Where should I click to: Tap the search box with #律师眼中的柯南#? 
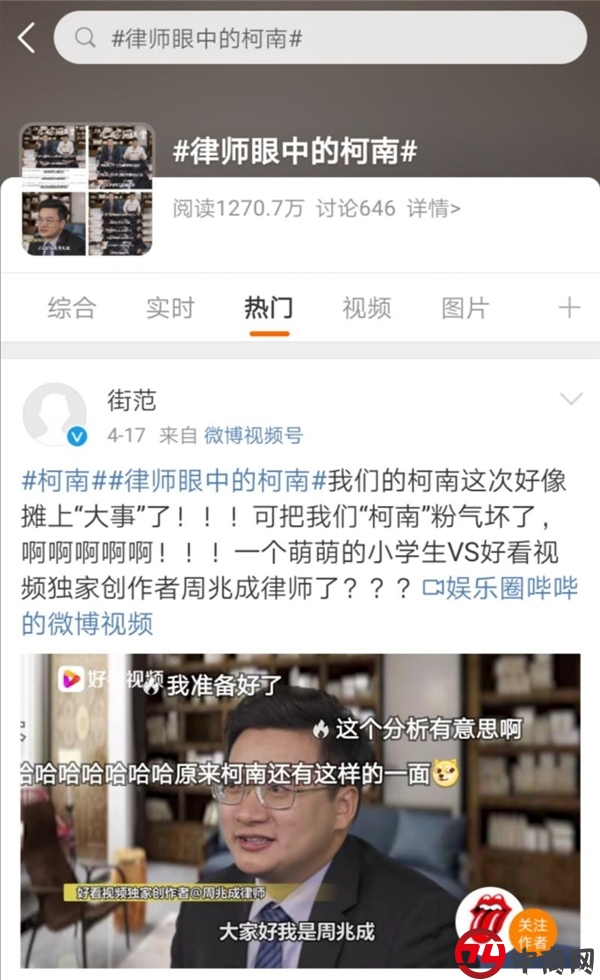(320, 39)
